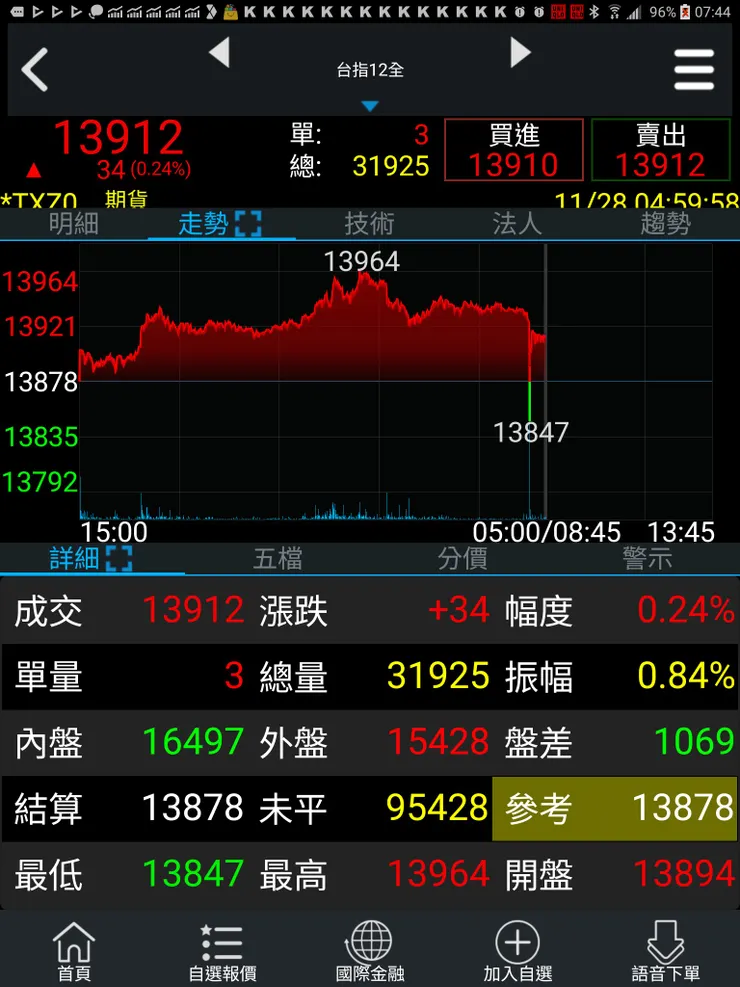This screenshot has width=740, height=987.
Task: Open the 技術 analysis tab
Action: click(369, 223)
